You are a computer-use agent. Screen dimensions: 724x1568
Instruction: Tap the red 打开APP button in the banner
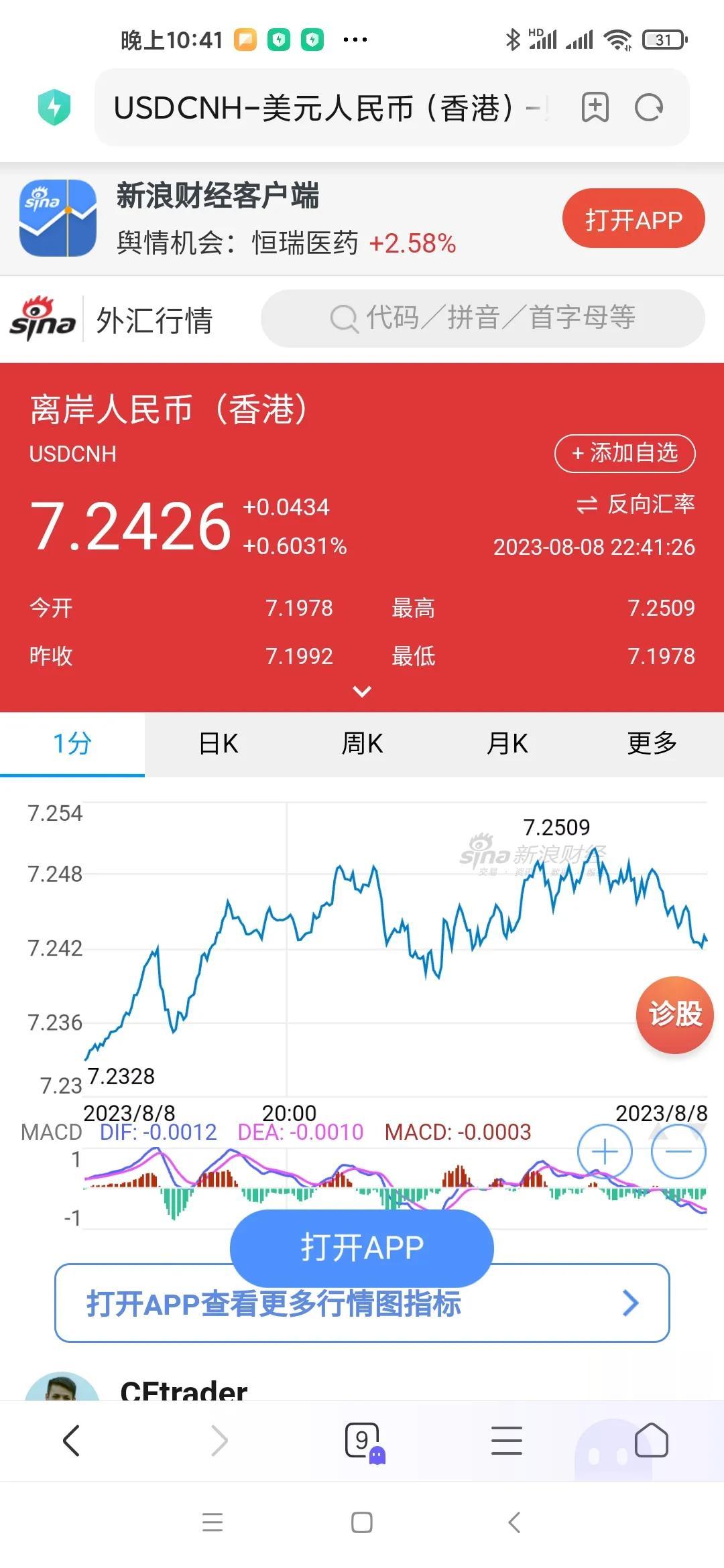pos(633,219)
